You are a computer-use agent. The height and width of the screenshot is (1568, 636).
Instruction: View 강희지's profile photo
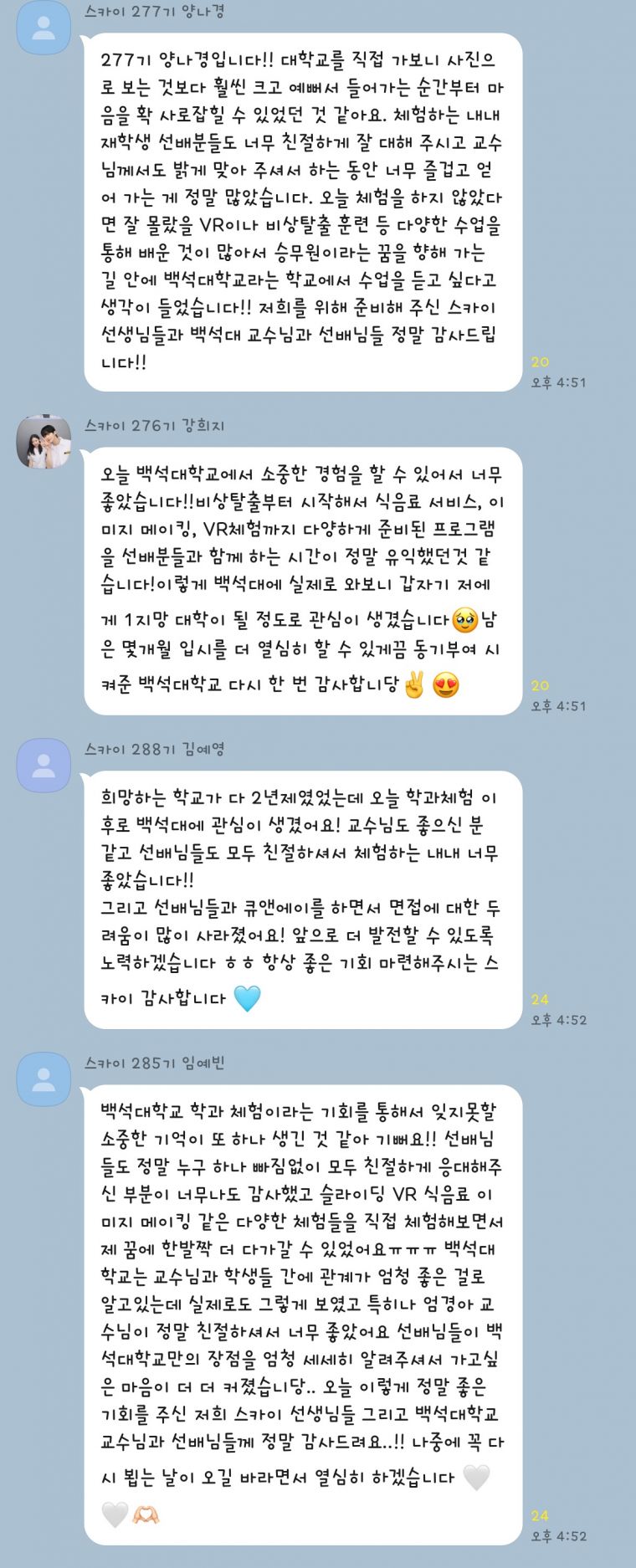tap(44, 441)
